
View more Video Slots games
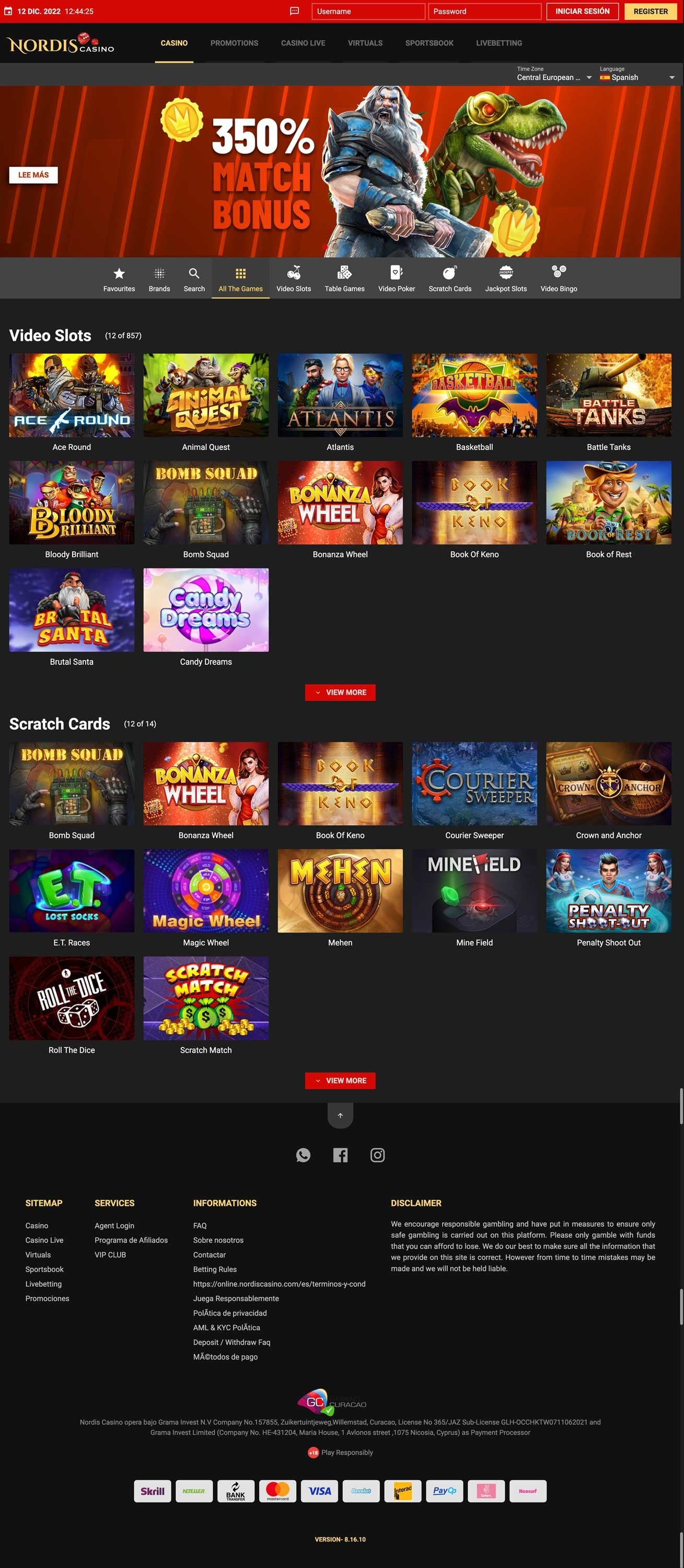(340, 693)
